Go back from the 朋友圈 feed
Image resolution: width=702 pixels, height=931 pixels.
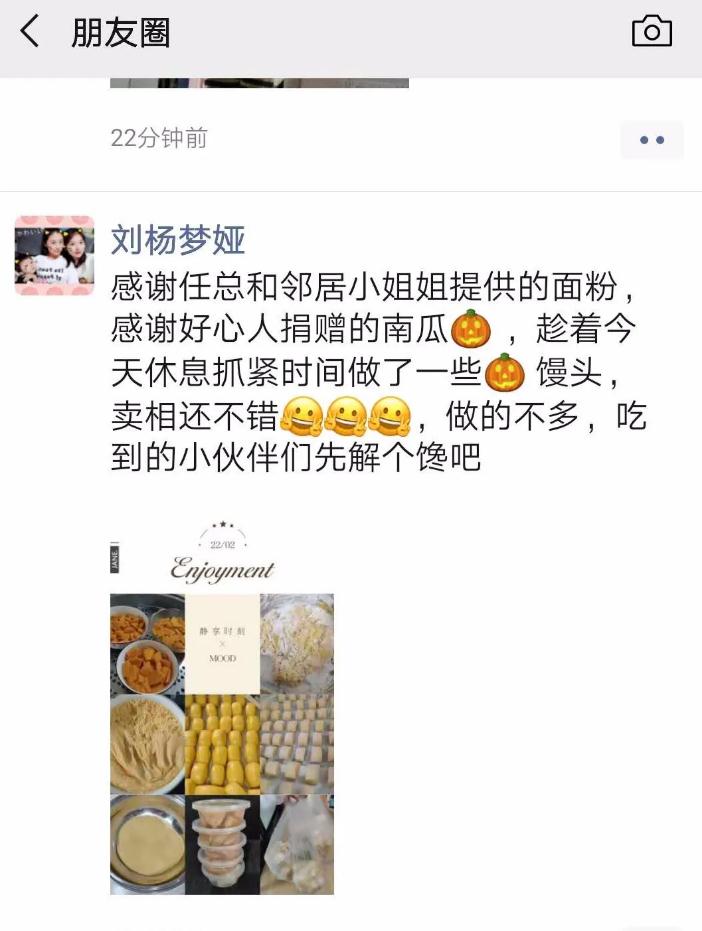(30, 32)
